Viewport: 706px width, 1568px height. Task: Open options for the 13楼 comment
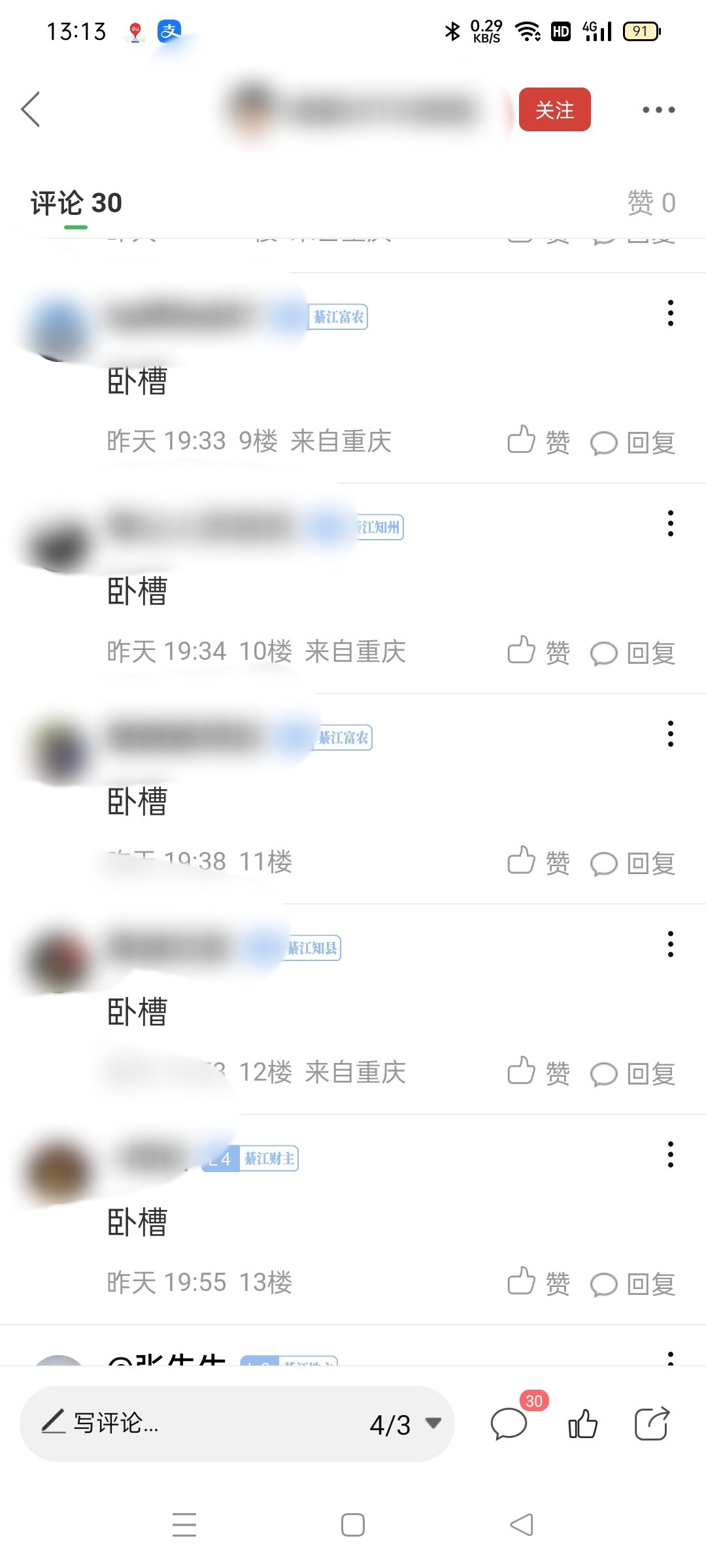coord(670,1155)
